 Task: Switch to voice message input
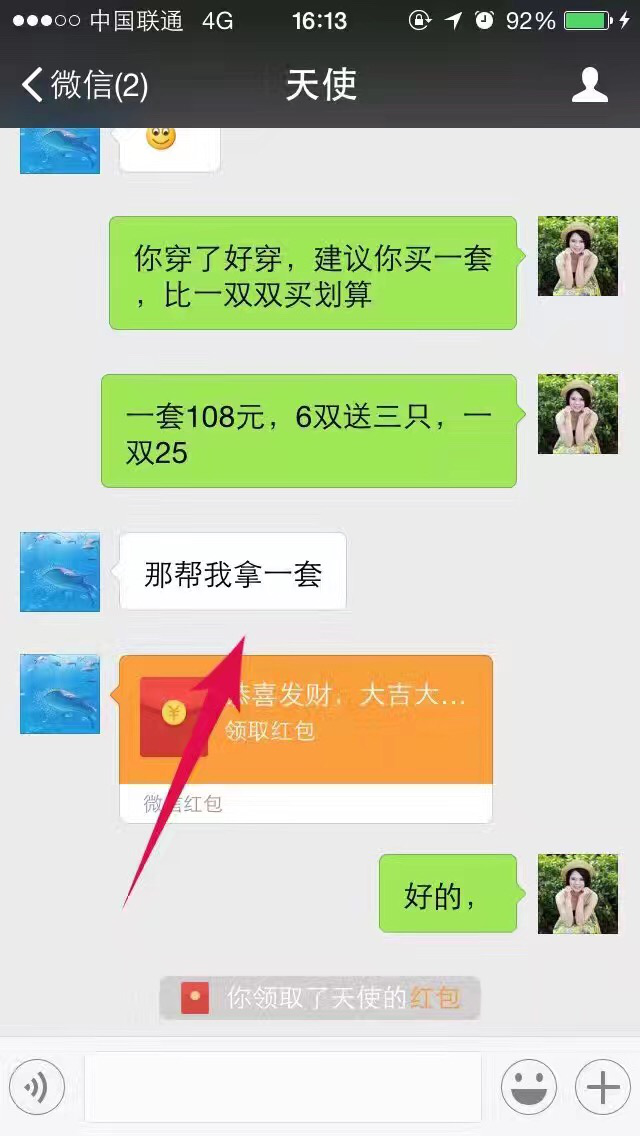click(37, 1087)
